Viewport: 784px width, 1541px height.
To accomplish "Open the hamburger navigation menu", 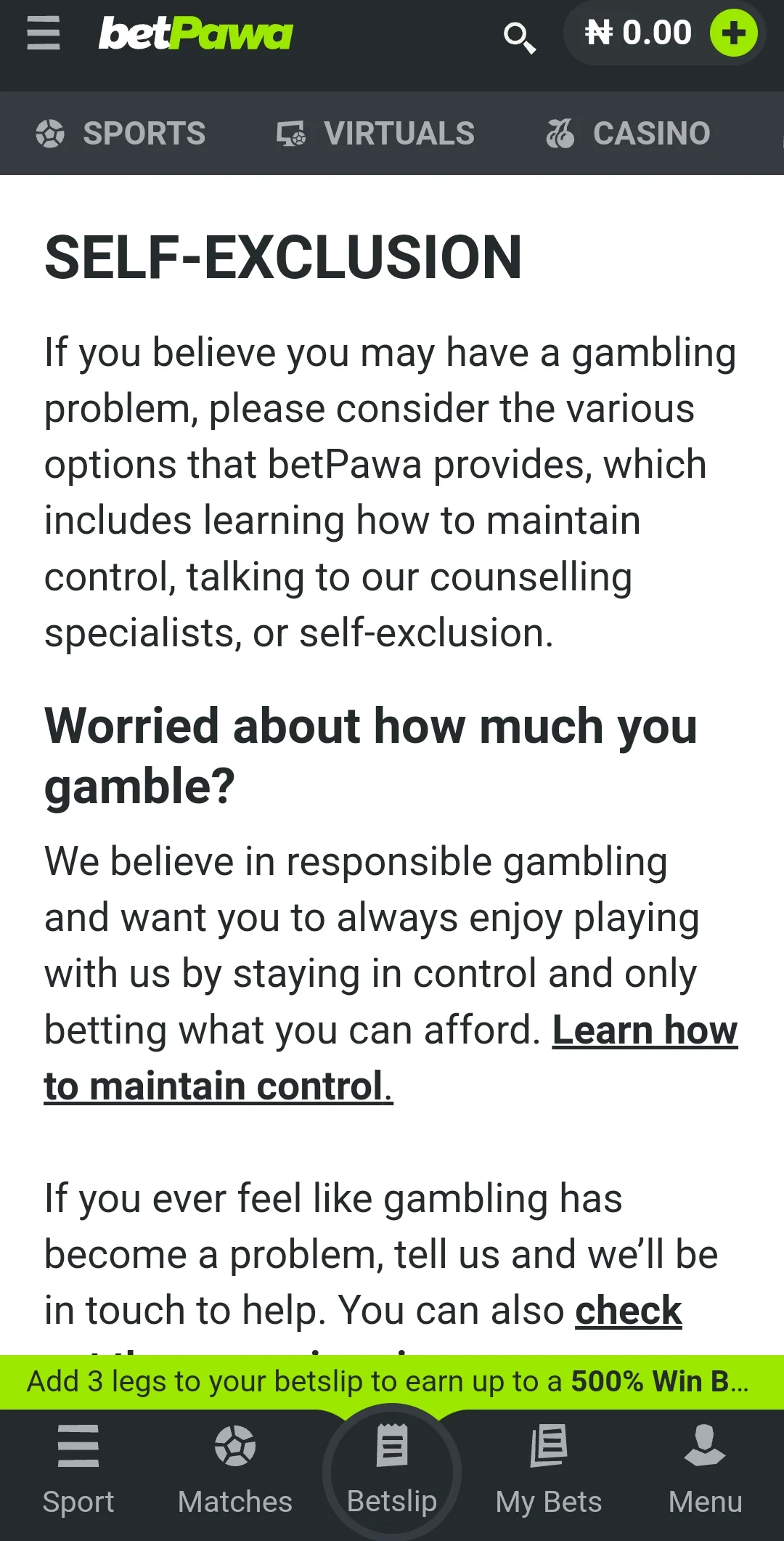I will coord(43,33).
